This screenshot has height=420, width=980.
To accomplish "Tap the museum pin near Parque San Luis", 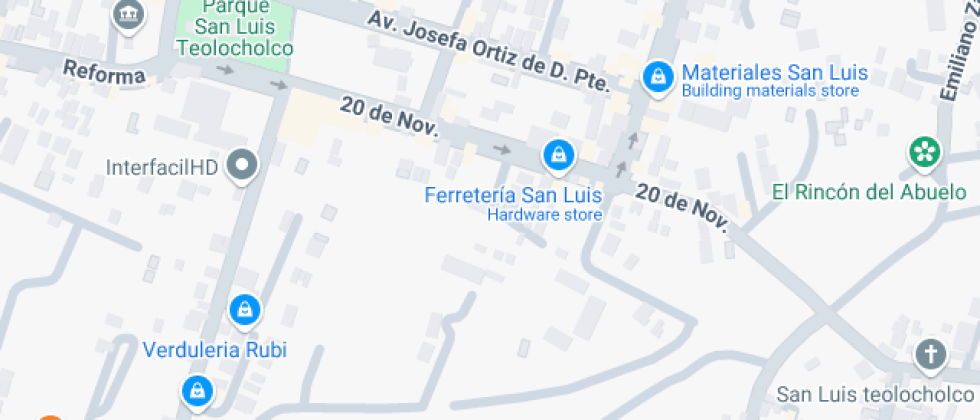I will 128,16.
